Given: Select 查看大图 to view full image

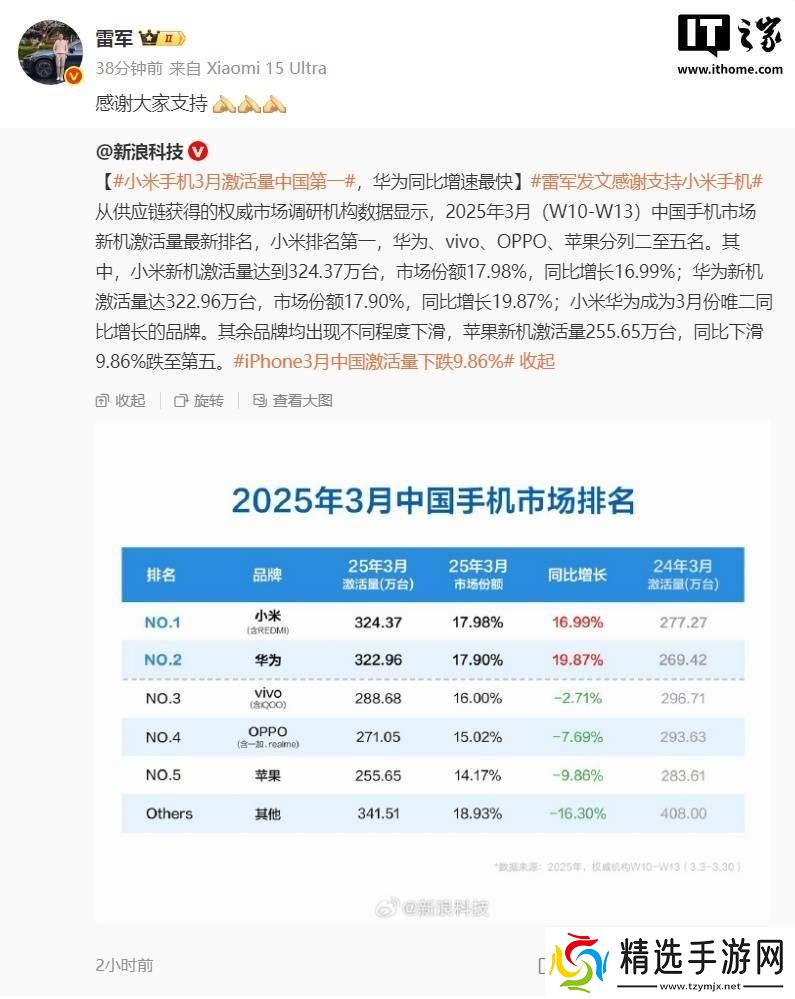Looking at the screenshot, I should point(292,400).
